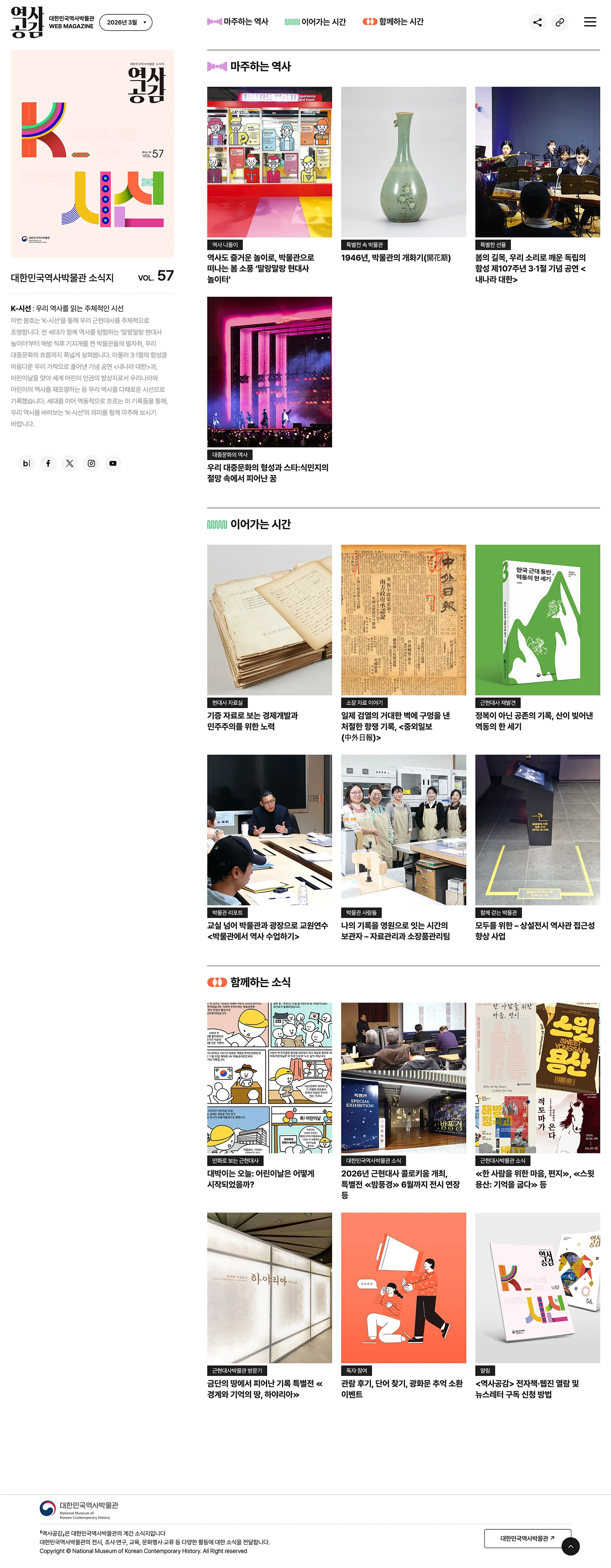The height and width of the screenshot is (1568, 611).
Task: Open the 2026년 3월 issue dropdown
Action: tap(125, 23)
